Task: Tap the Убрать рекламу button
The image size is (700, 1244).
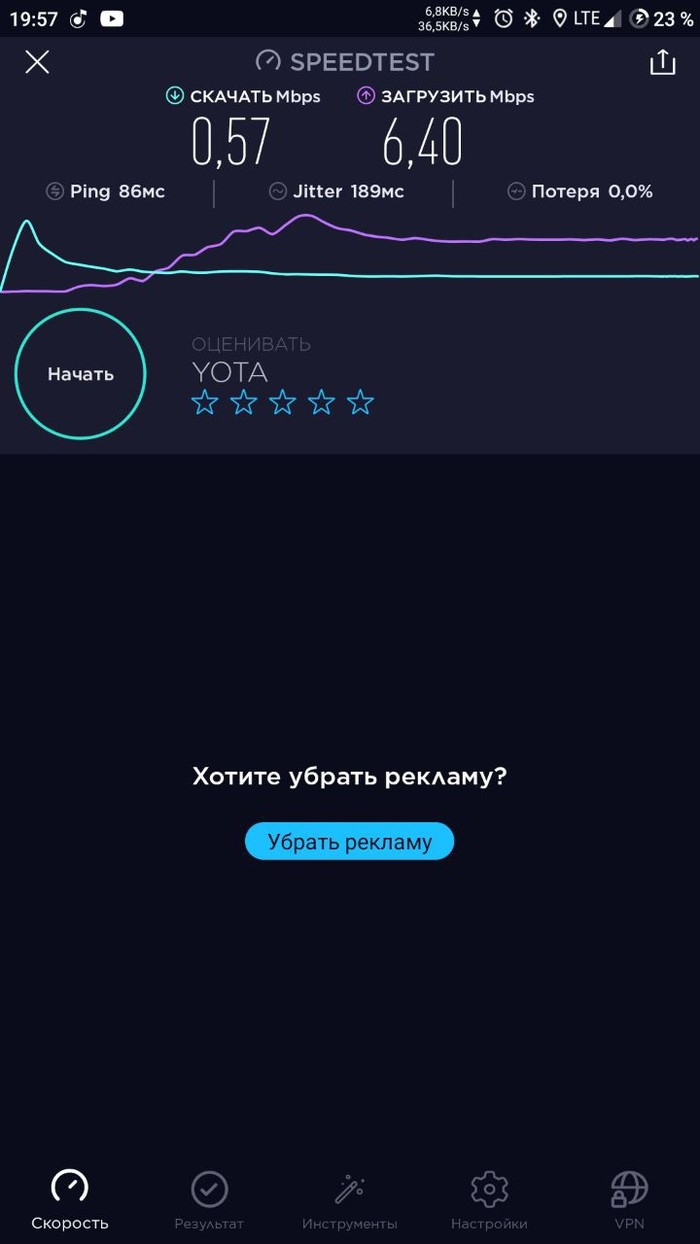Action: (349, 842)
